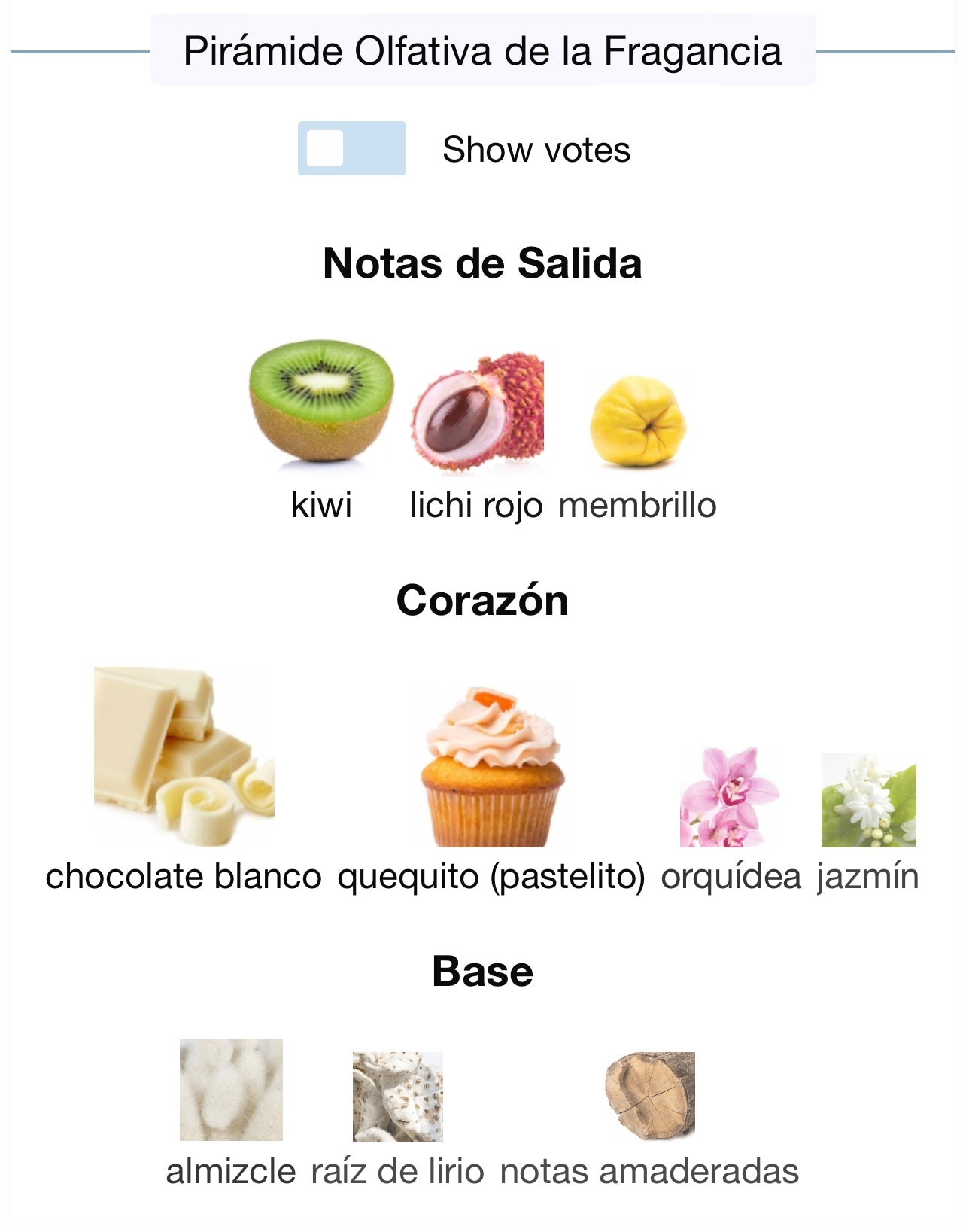The width and height of the screenshot is (966, 1232).
Task: Open the chocolate blanco note
Action: [x=184, y=756]
